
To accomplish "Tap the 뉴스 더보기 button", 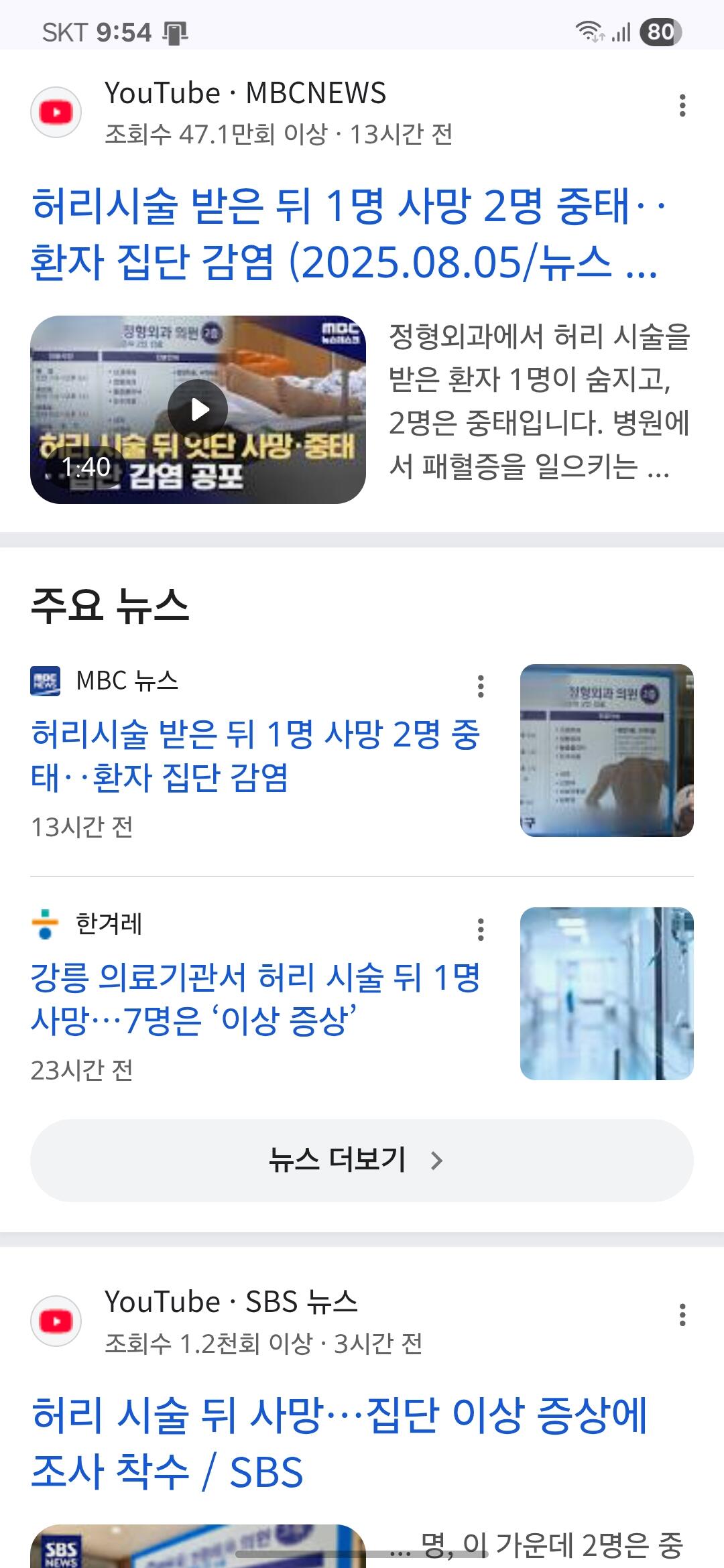I will [x=362, y=1160].
